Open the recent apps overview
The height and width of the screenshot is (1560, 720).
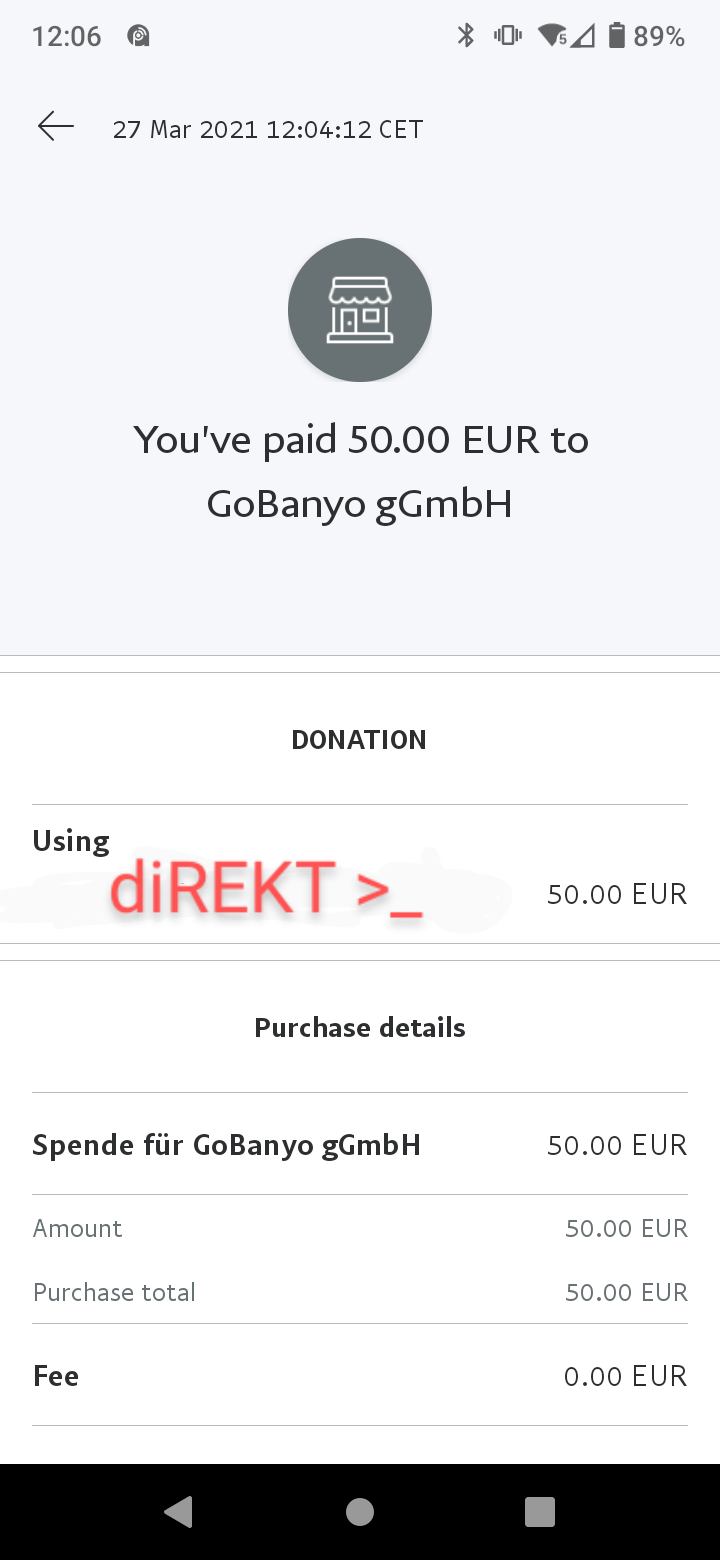tap(540, 1512)
